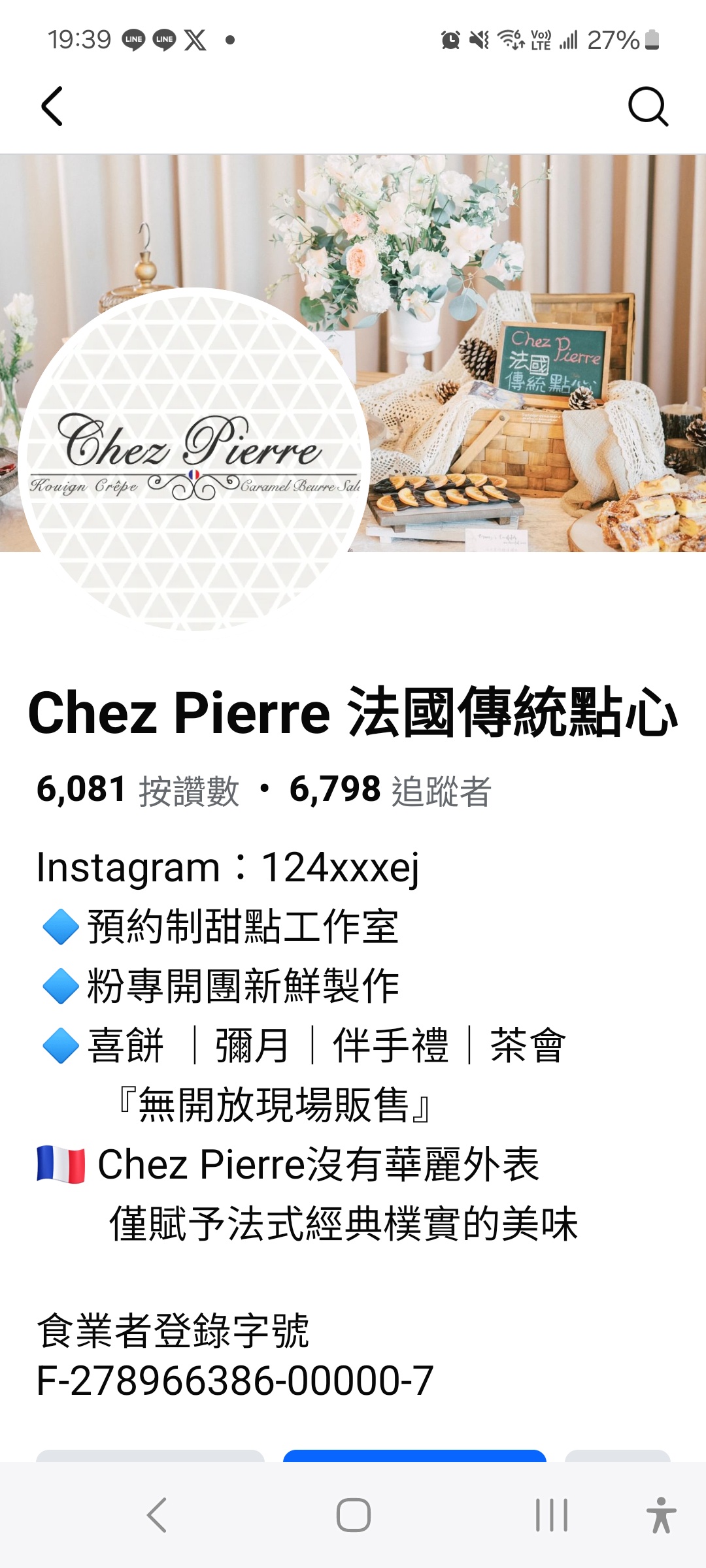The width and height of the screenshot is (706, 1568).
Task: Tap the system home button
Action: (x=353, y=1514)
